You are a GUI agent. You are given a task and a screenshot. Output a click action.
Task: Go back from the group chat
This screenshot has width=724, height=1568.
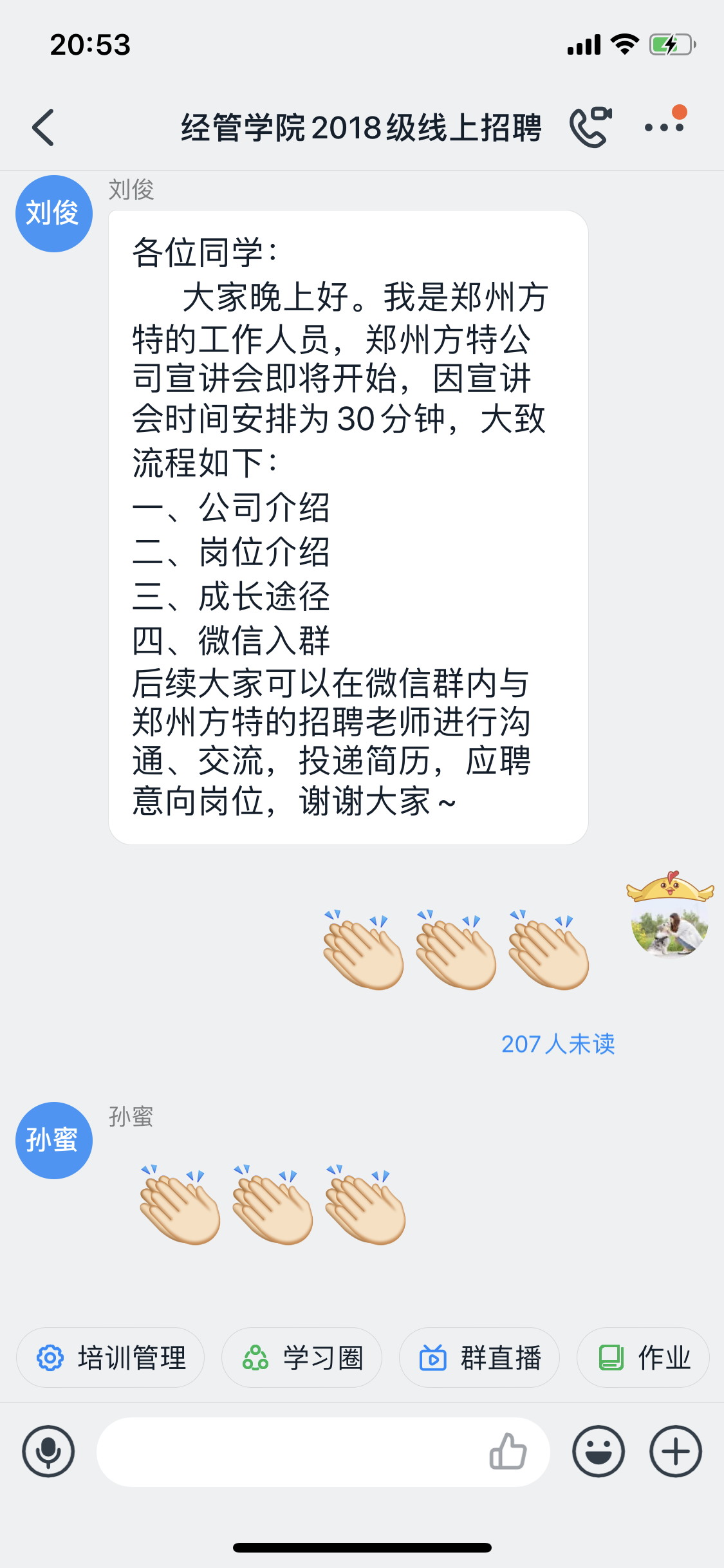coord(43,127)
